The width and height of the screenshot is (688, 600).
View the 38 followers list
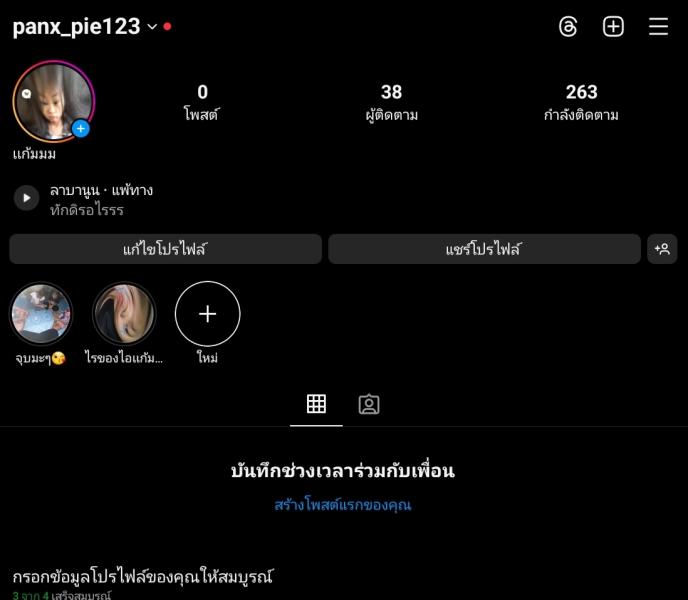[391, 102]
